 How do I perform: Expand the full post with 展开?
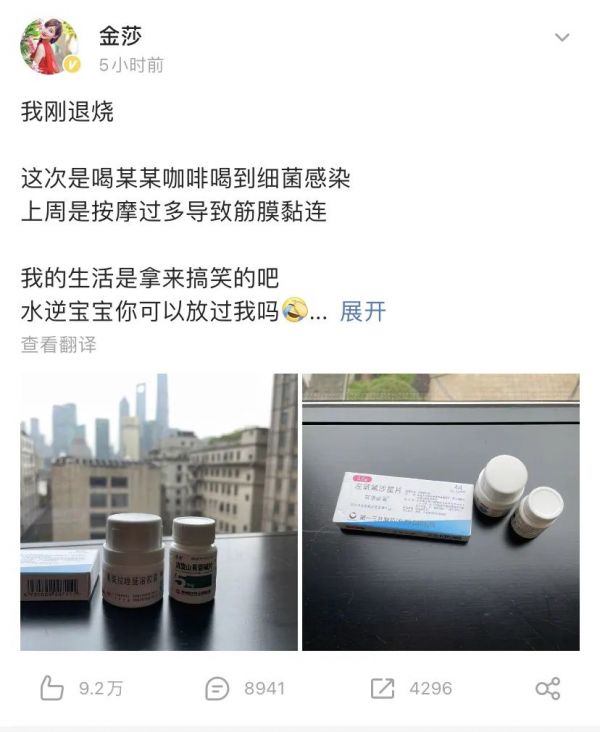click(x=362, y=311)
